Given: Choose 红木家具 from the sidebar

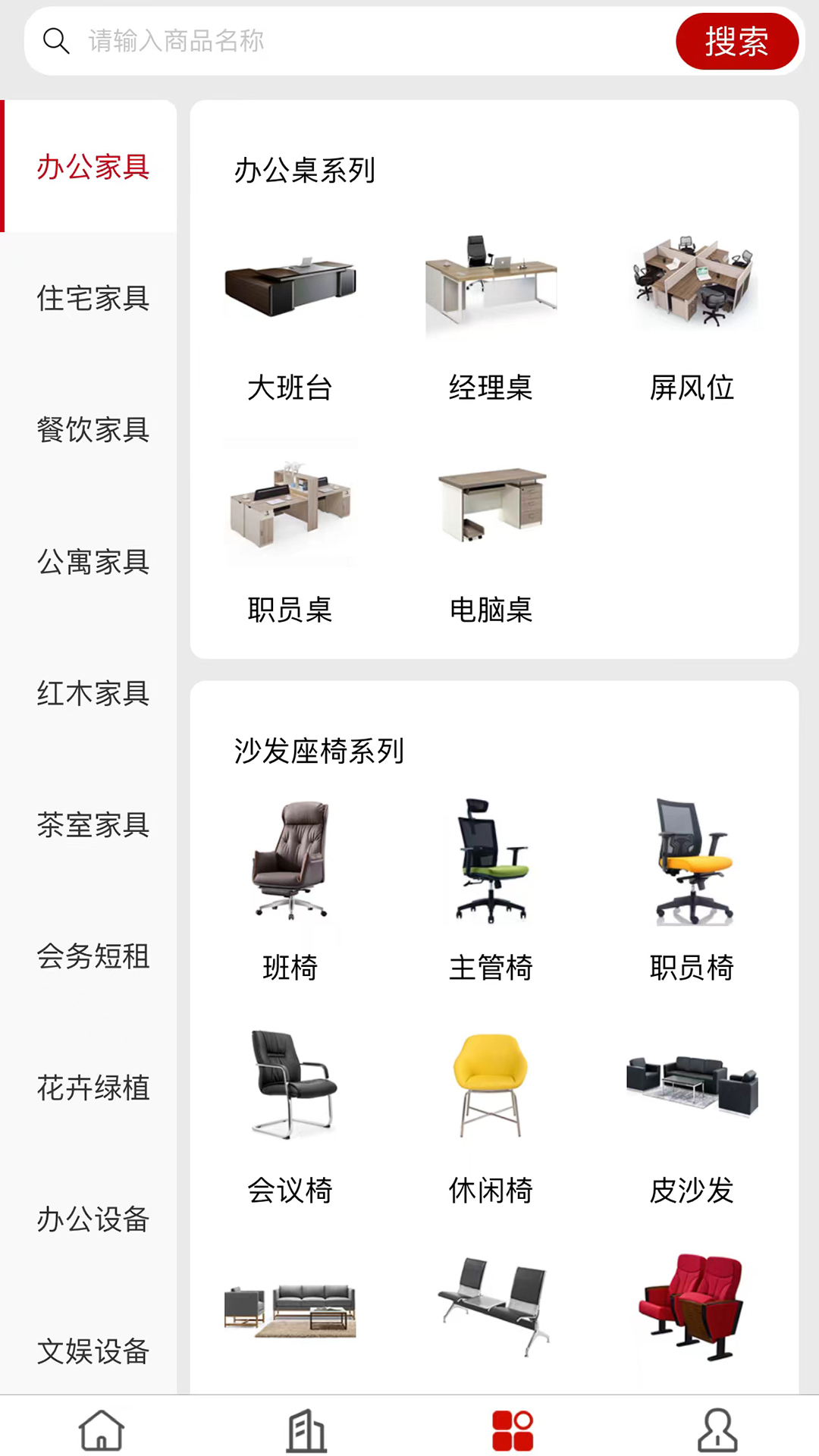Looking at the screenshot, I should [x=93, y=693].
